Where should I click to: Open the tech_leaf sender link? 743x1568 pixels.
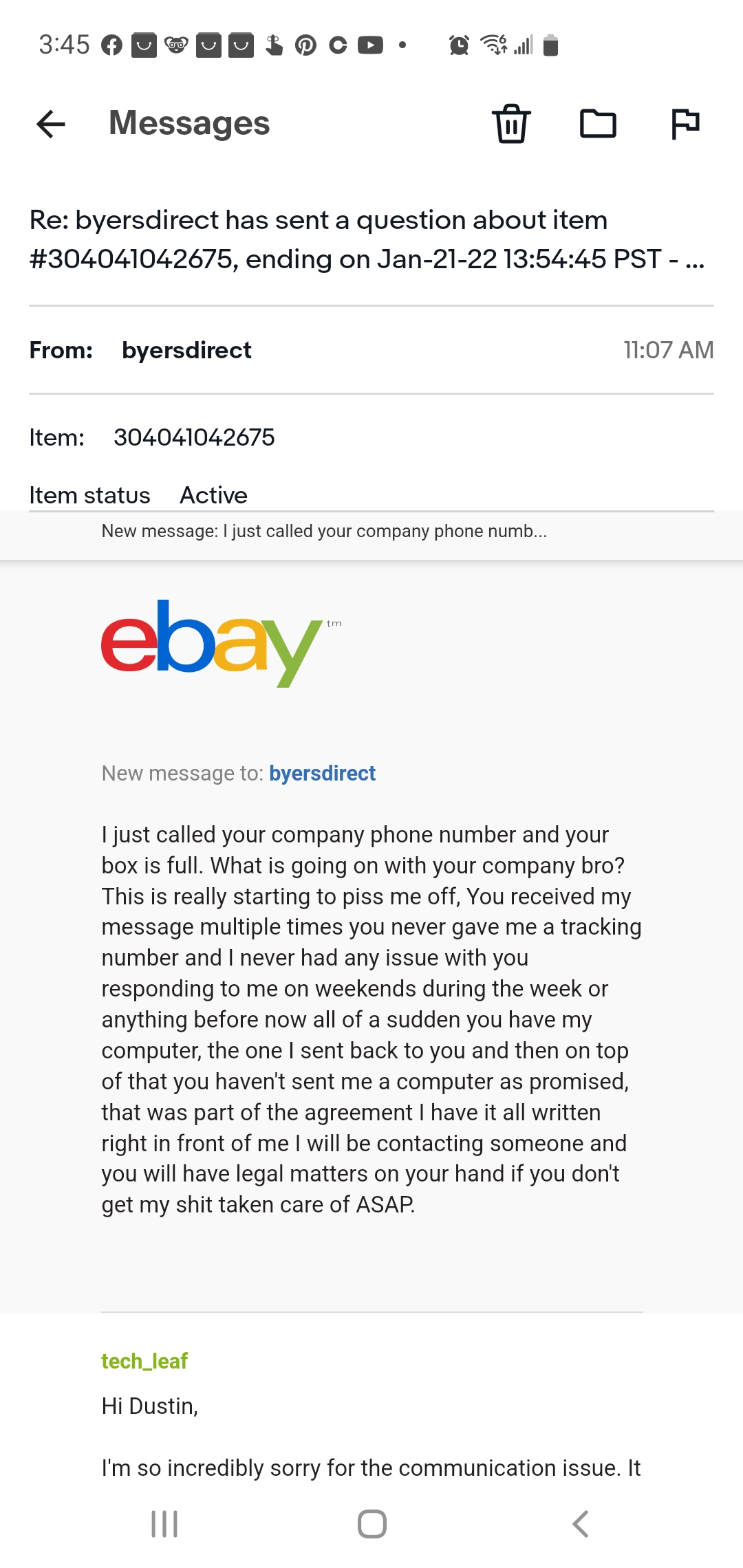point(144,1361)
